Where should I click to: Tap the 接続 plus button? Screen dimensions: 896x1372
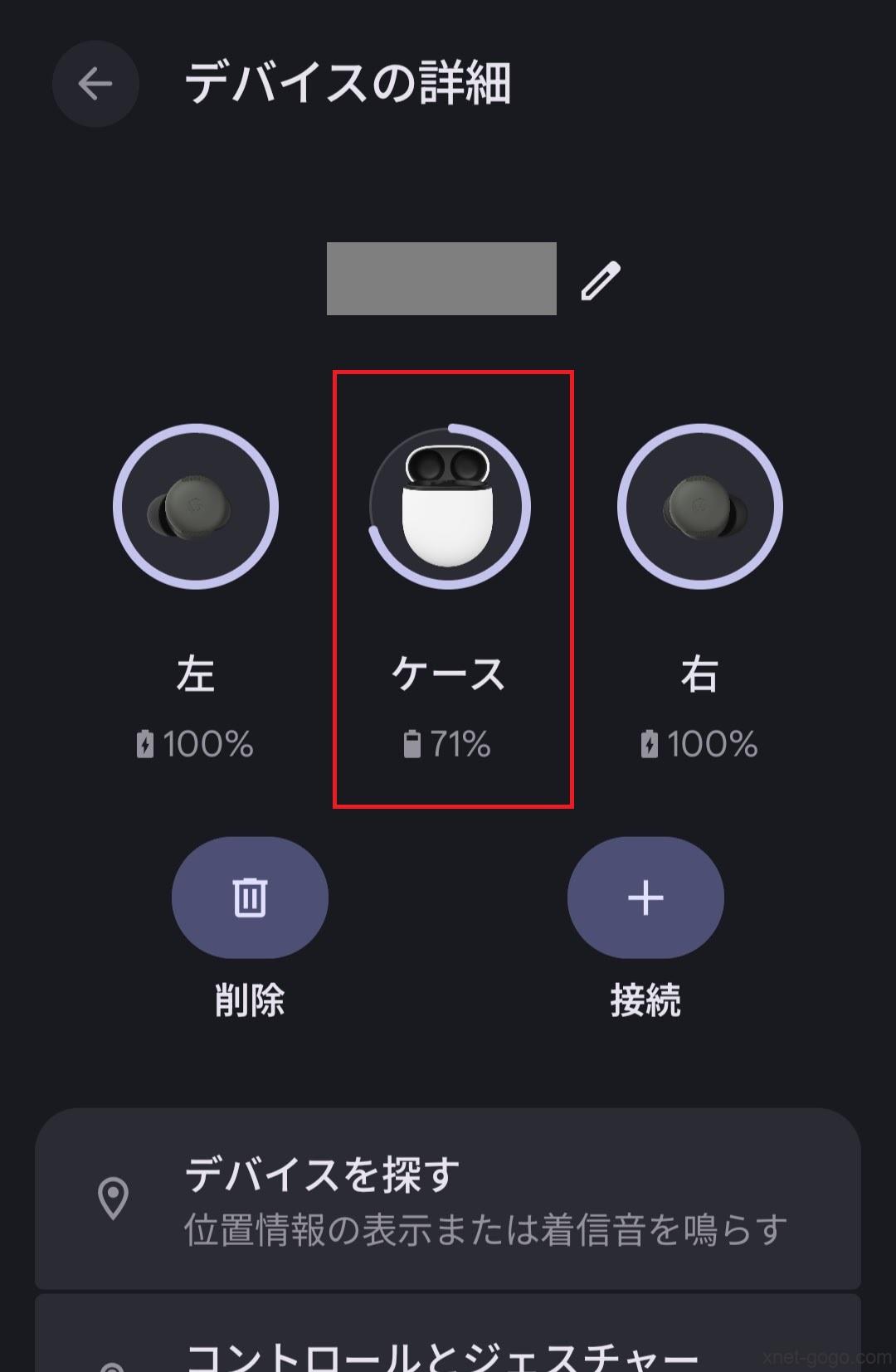(645, 898)
